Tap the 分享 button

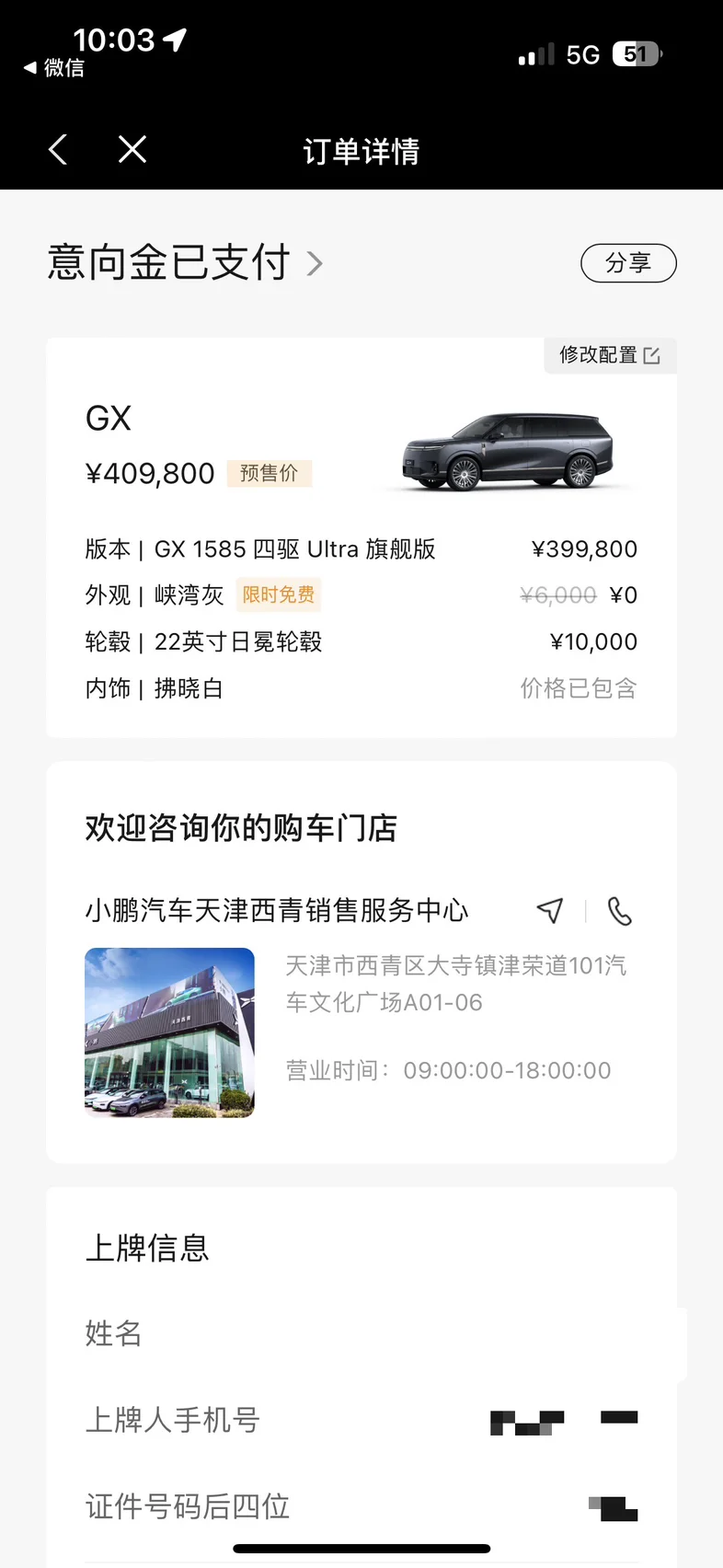point(628,263)
